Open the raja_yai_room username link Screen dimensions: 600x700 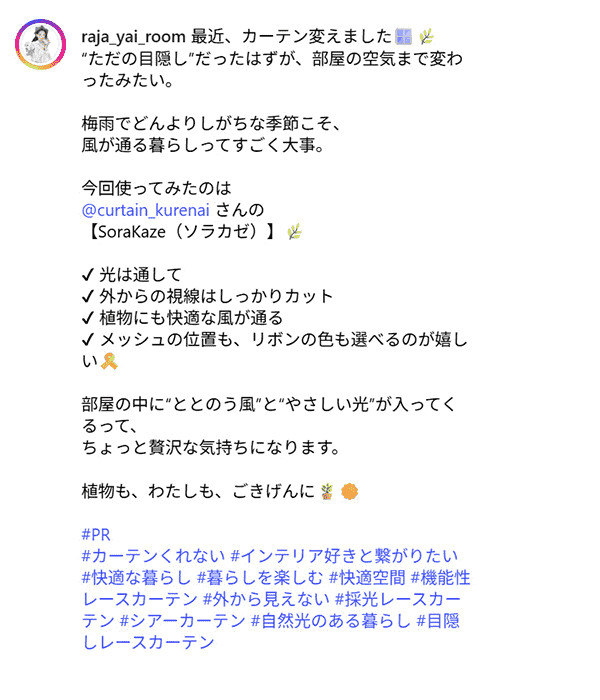[x=133, y=37]
